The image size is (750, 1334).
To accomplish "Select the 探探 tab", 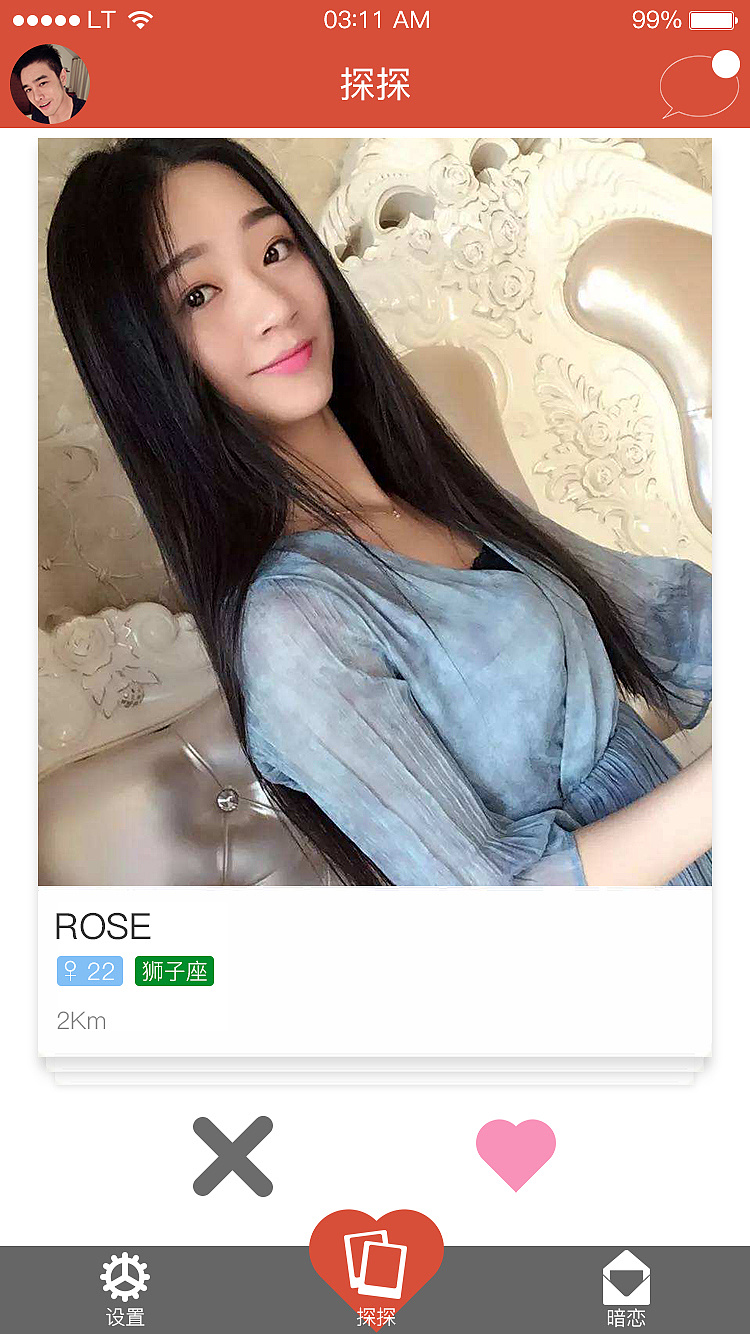I will (375, 1274).
